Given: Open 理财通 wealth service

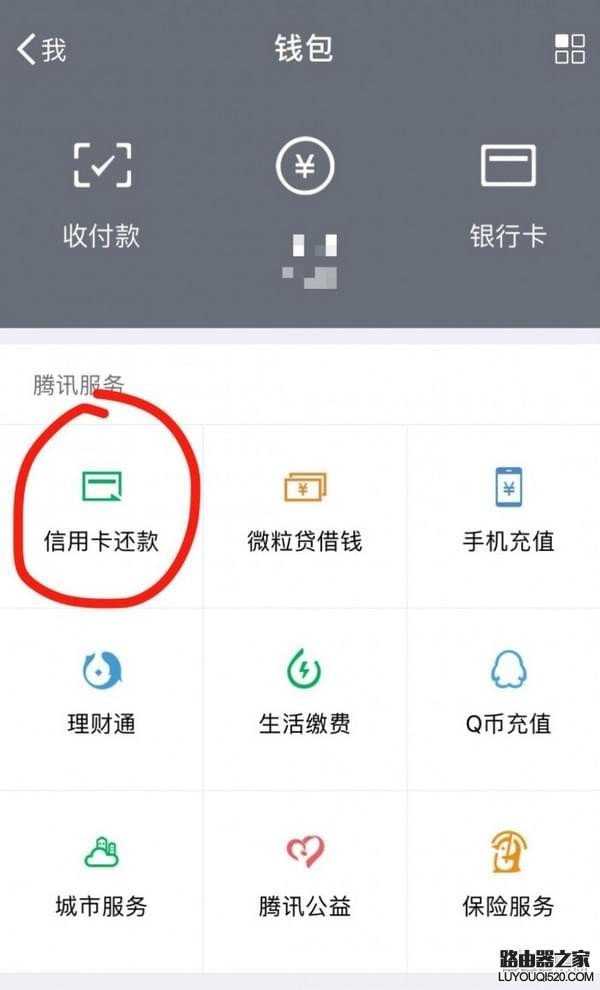Looking at the screenshot, I should coord(101,696).
